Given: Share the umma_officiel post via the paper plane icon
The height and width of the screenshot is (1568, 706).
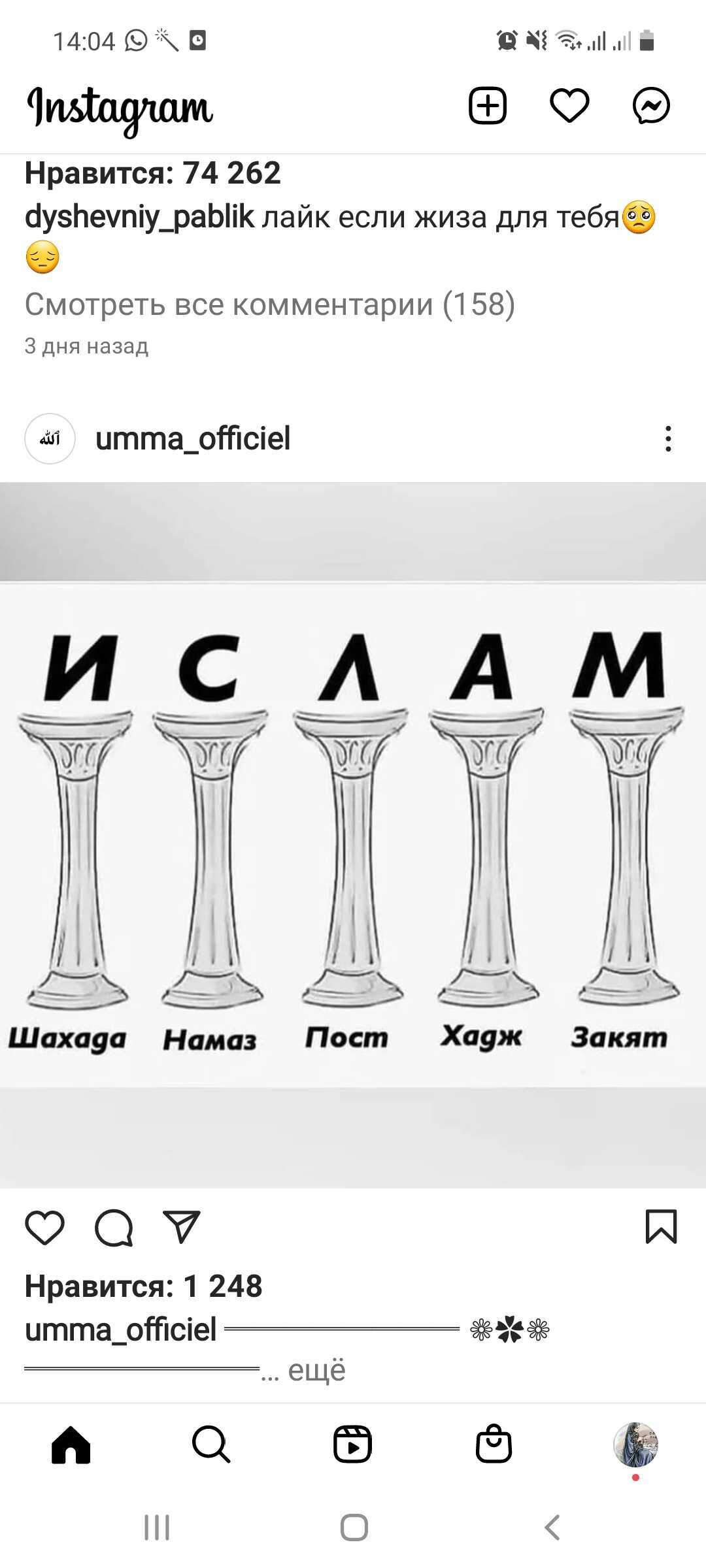Looking at the screenshot, I should coord(181,1227).
